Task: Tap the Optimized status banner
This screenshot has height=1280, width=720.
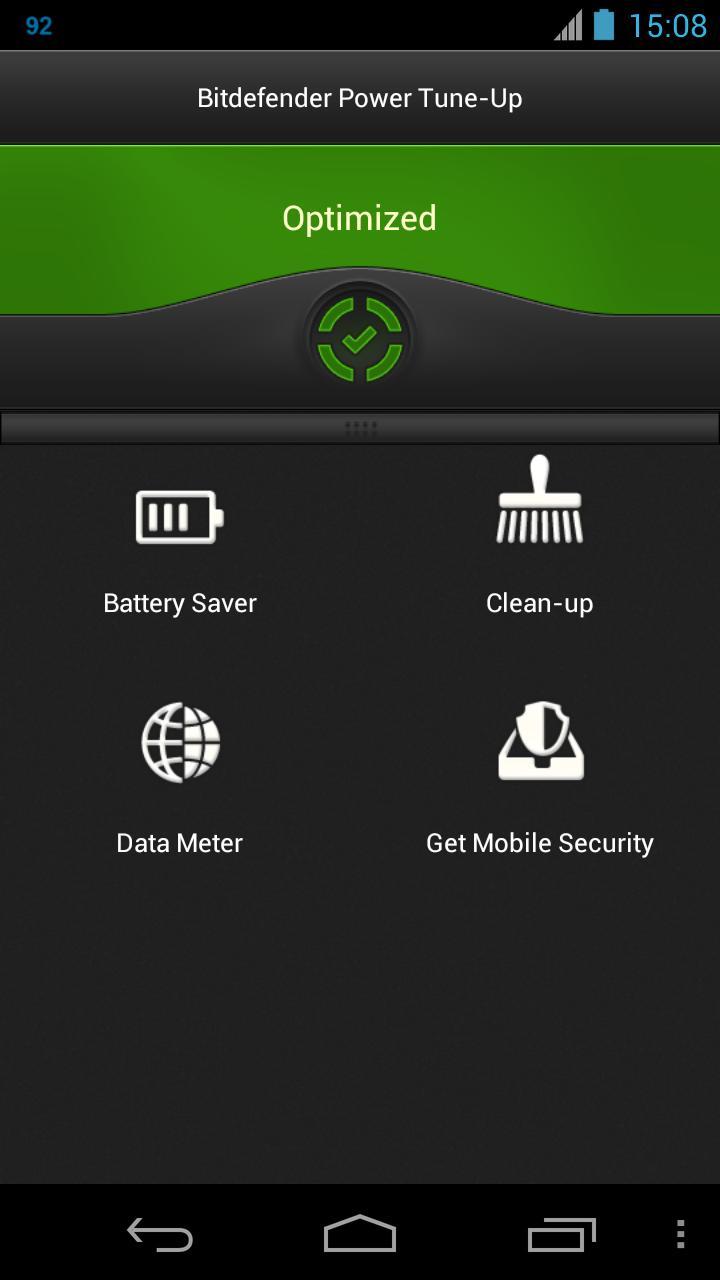Action: tap(360, 217)
